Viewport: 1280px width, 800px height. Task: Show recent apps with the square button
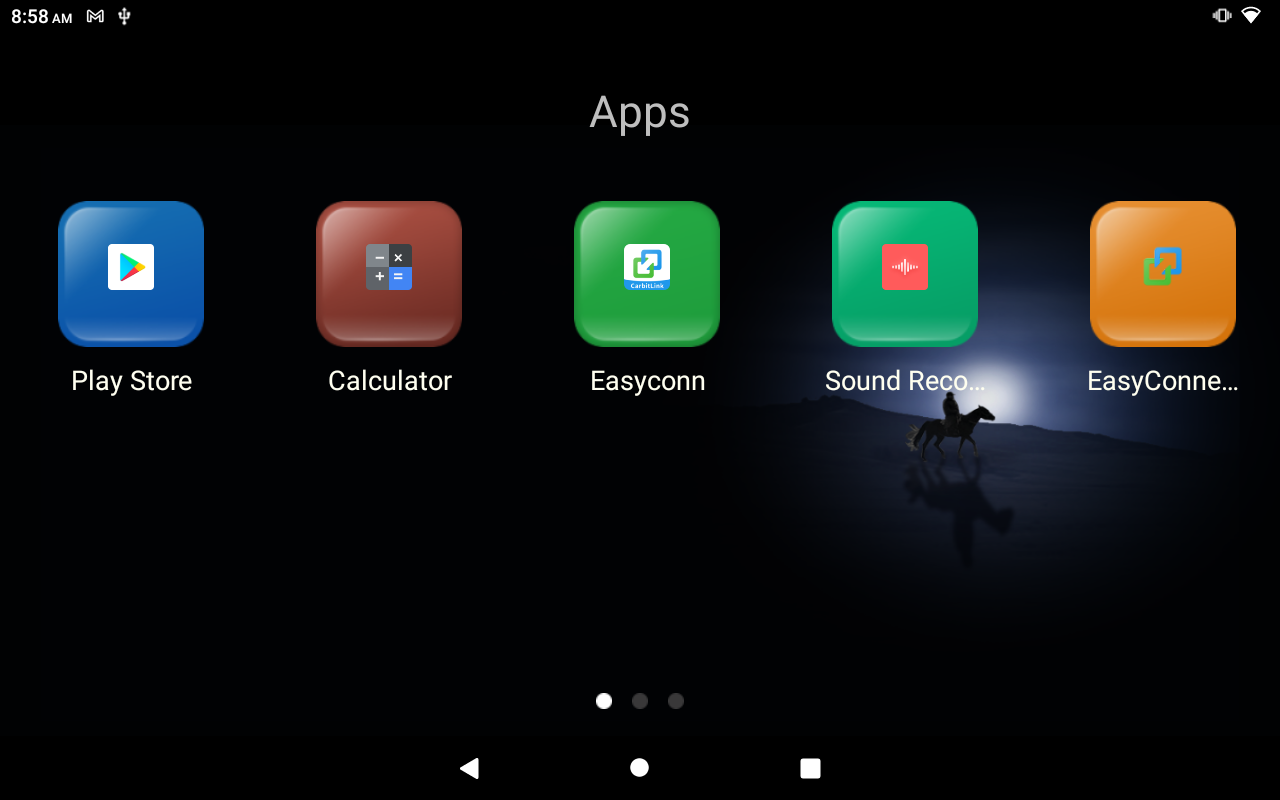pos(810,768)
